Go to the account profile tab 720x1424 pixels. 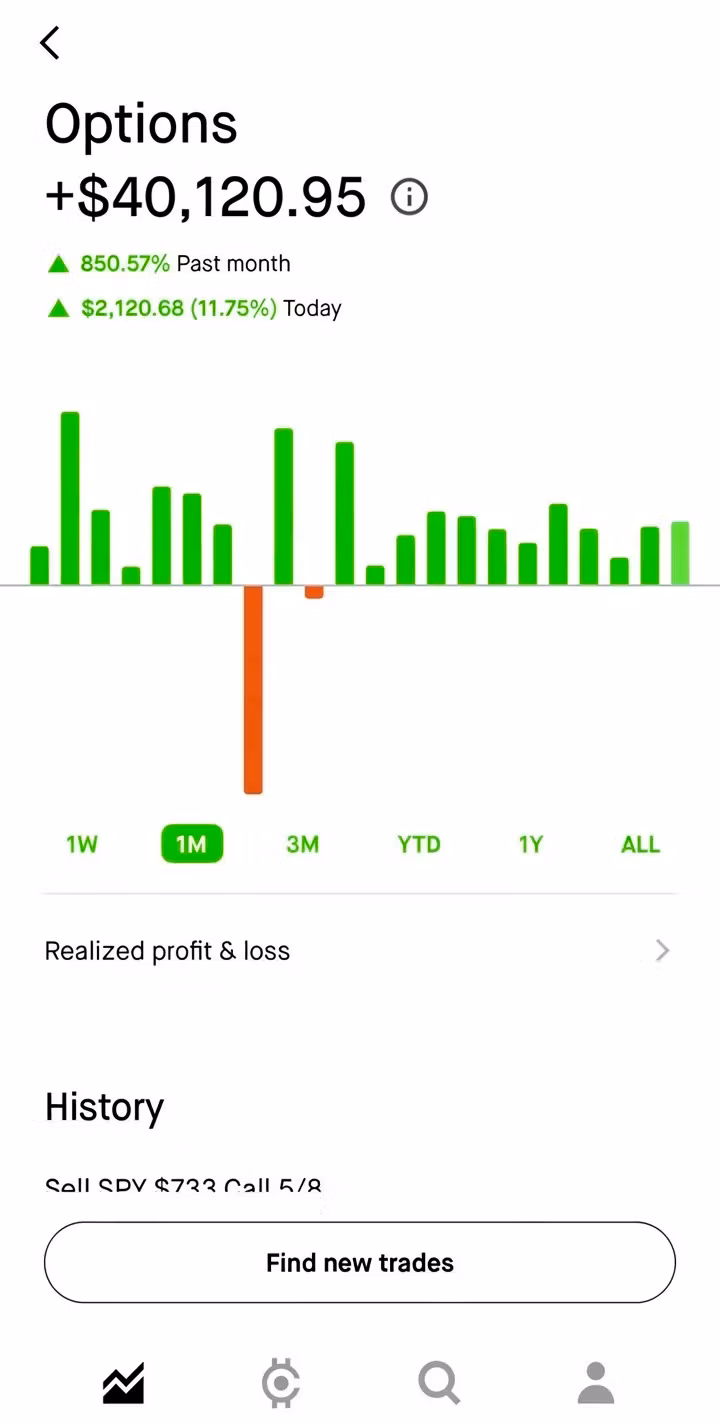[596, 1383]
